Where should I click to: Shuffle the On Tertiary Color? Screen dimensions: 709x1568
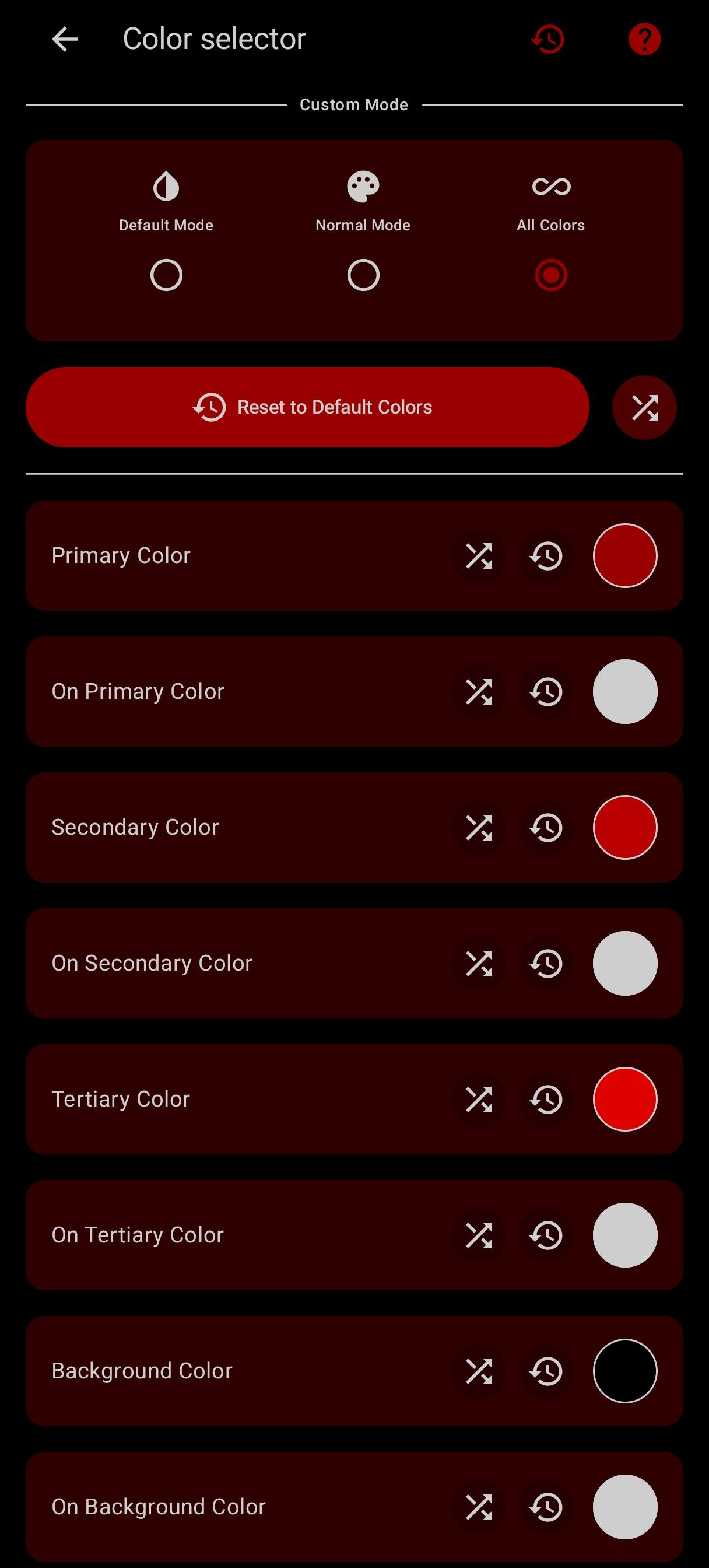479,1235
